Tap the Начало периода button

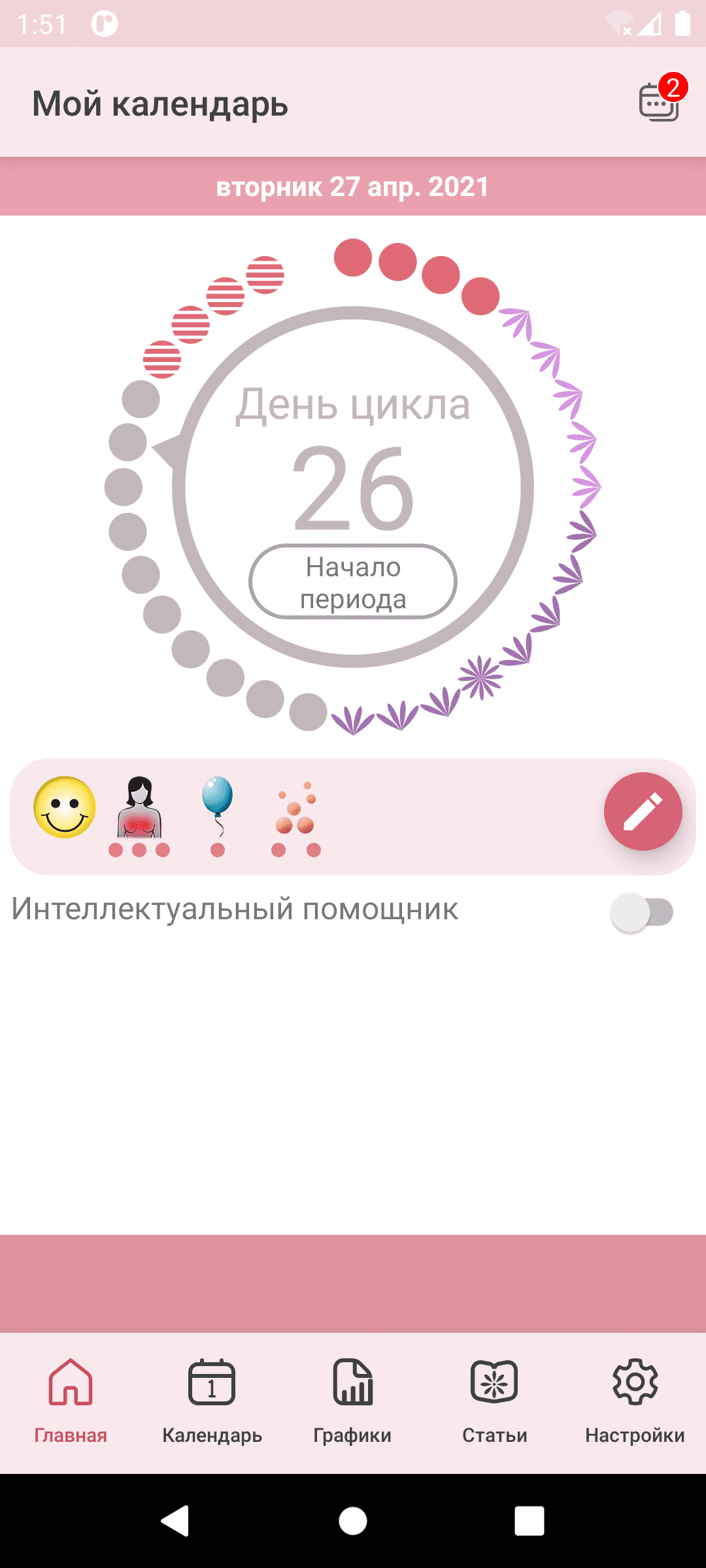[x=353, y=582]
